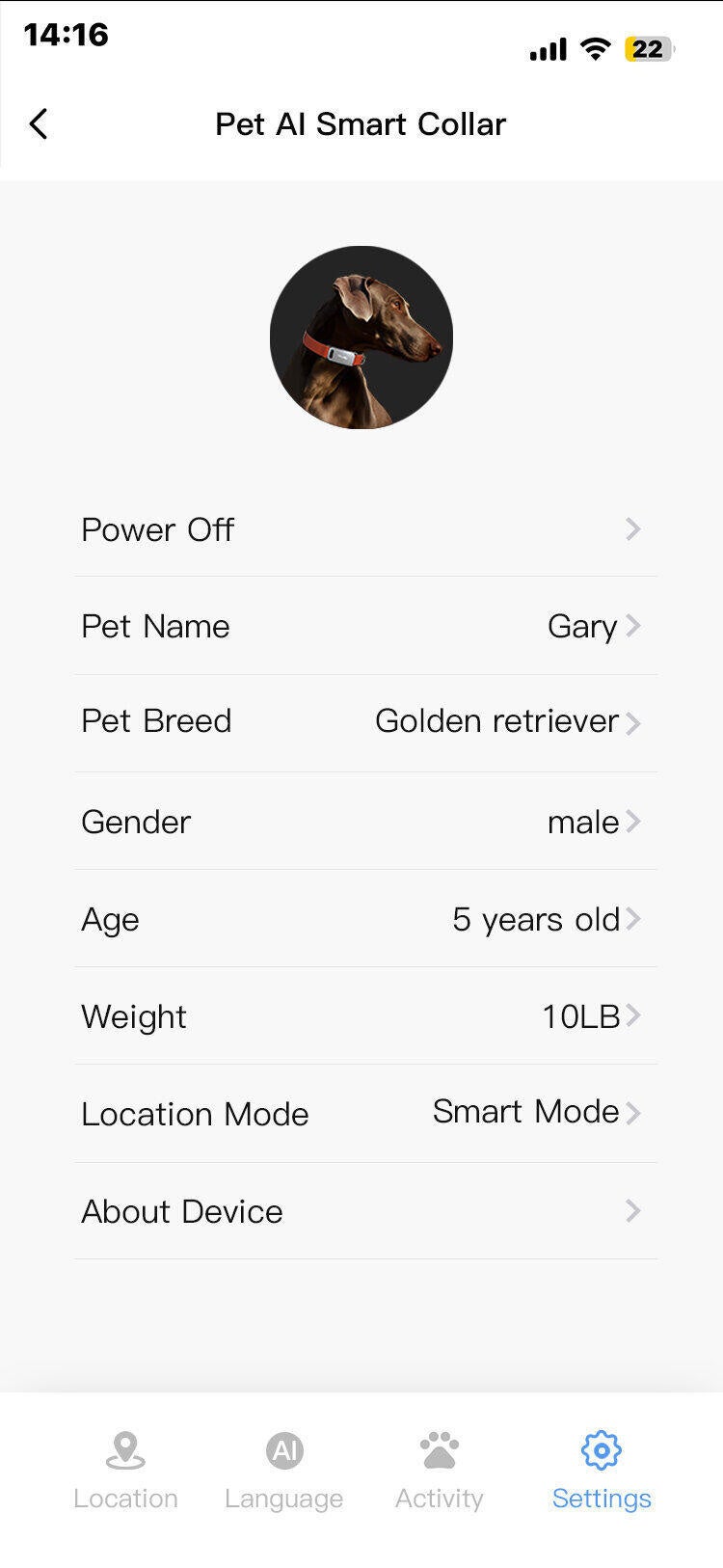Expand the Location Mode chevron
The height and width of the screenshot is (1568, 723).
click(x=633, y=1113)
